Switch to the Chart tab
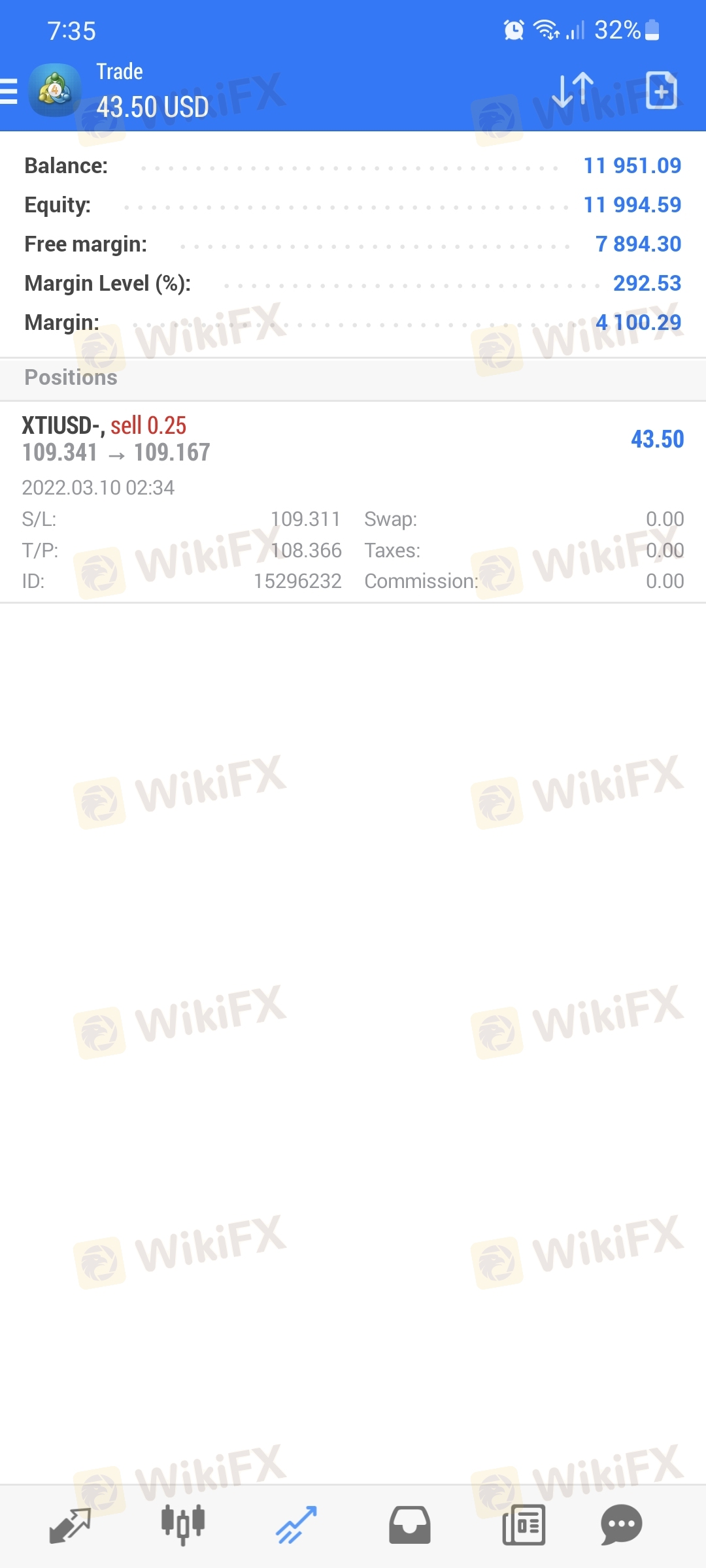This screenshot has width=706, height=1568. [183, 1526]
